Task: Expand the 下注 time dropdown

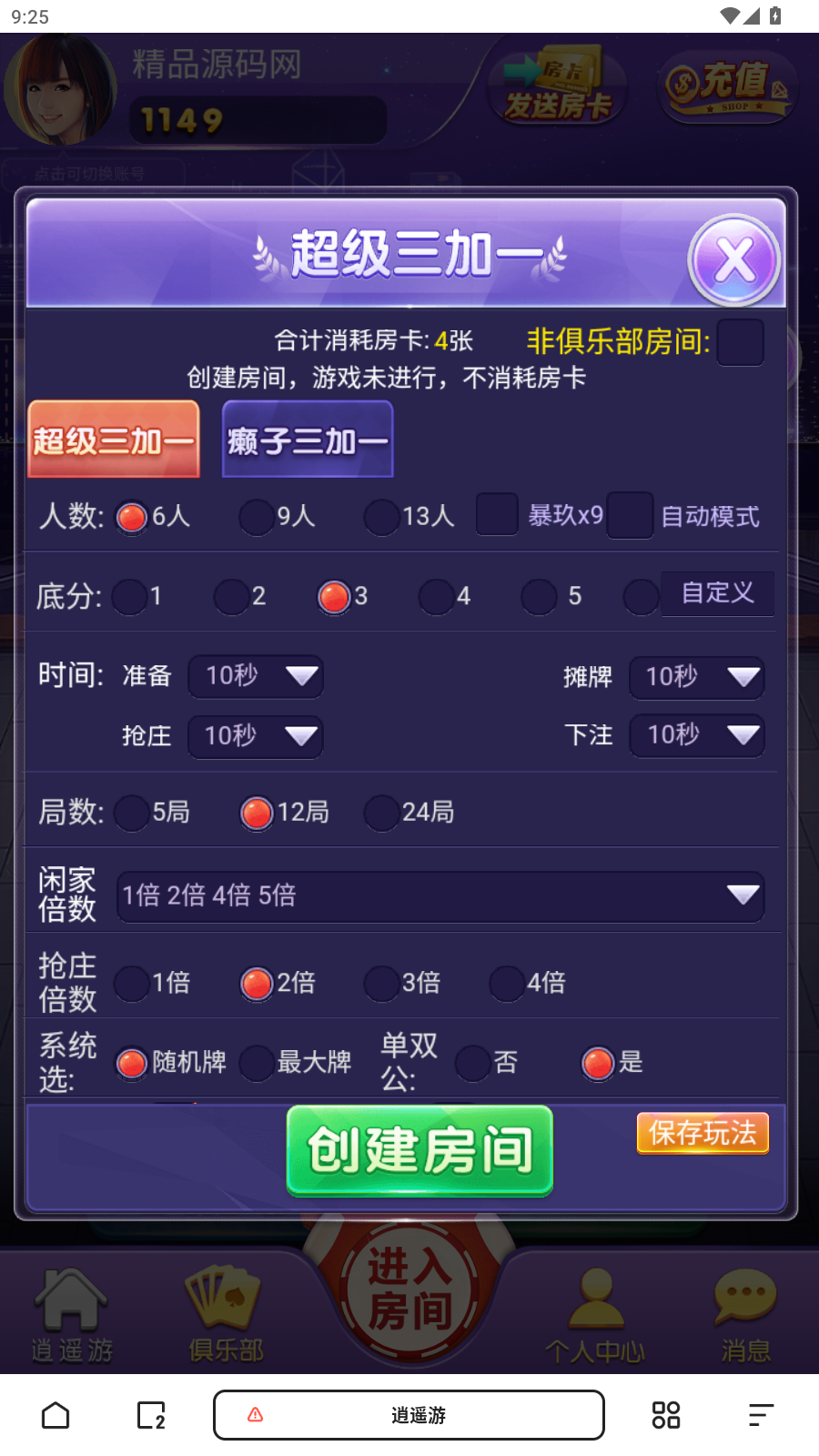Action: point(697,735)
